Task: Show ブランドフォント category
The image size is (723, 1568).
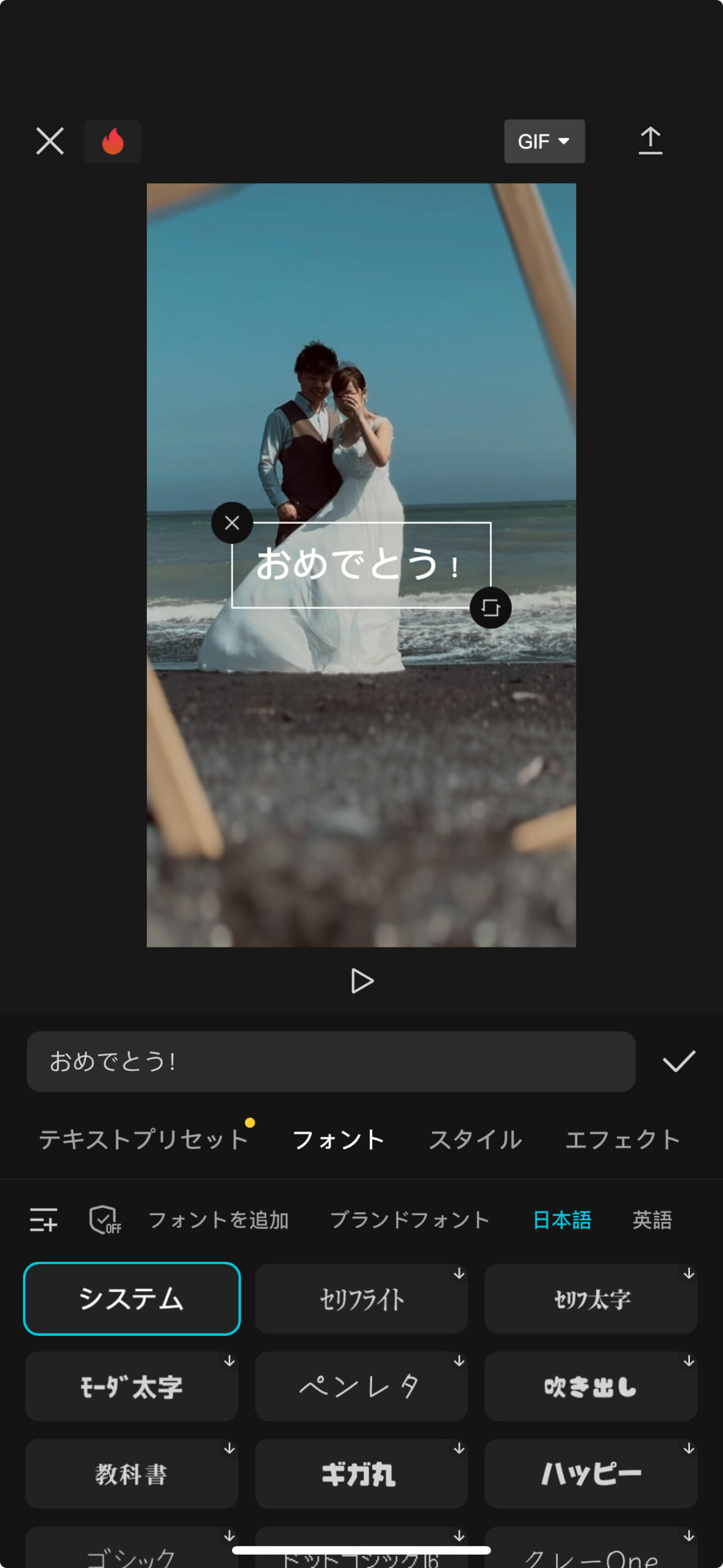Action: point(410,1219)
